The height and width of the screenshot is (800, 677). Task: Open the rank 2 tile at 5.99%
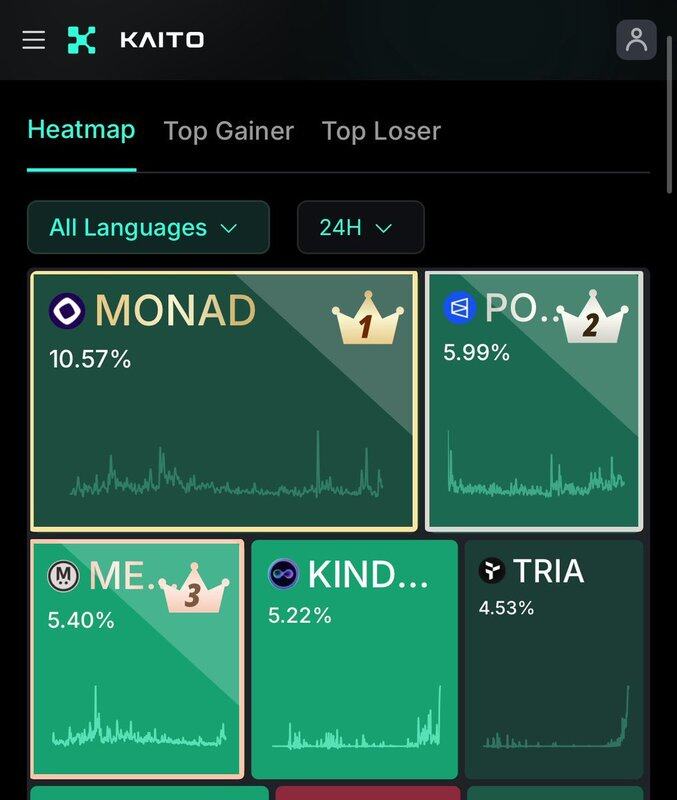[534, 400]
